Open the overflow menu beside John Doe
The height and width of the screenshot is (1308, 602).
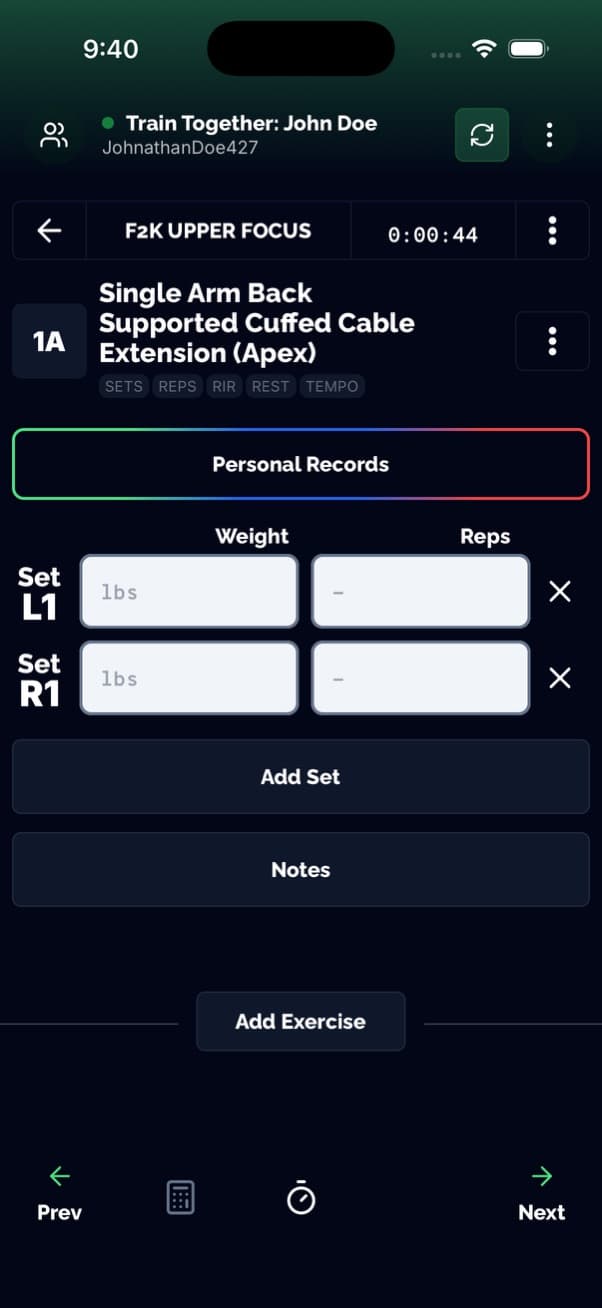(x=549, y=135)
